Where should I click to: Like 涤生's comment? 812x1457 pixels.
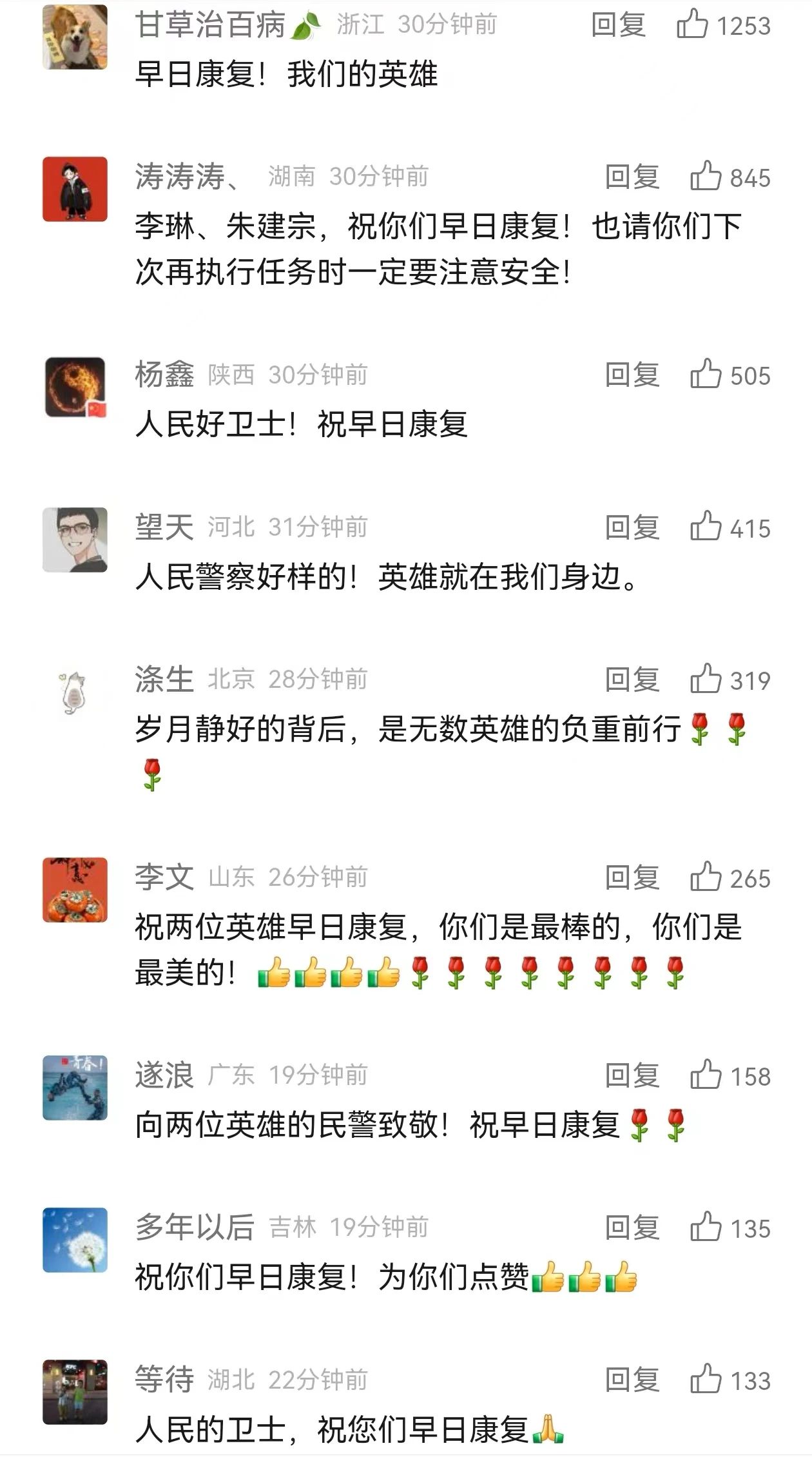tap(706, 680)
